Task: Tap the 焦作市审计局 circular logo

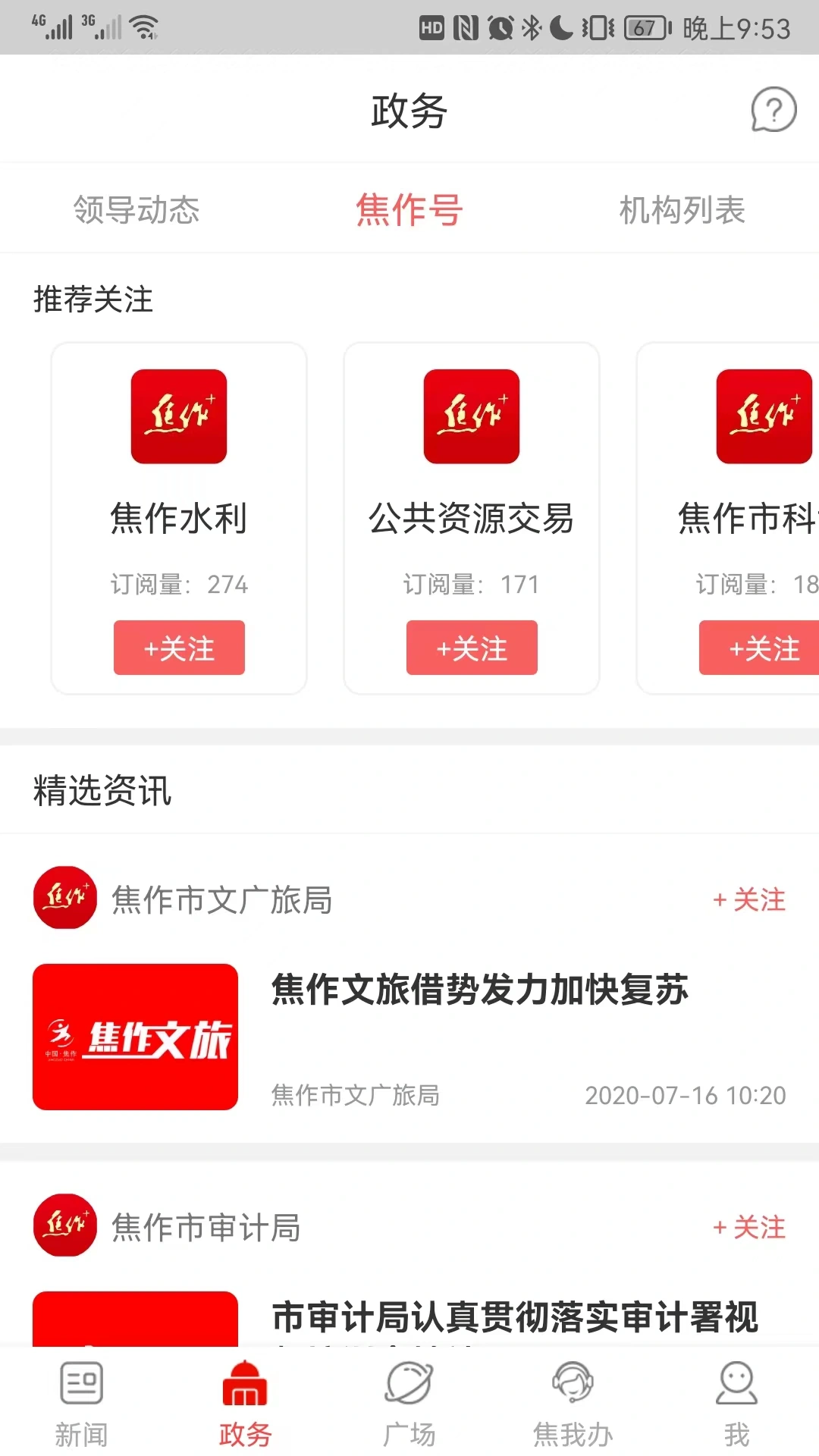Action: pos(64,1226)
